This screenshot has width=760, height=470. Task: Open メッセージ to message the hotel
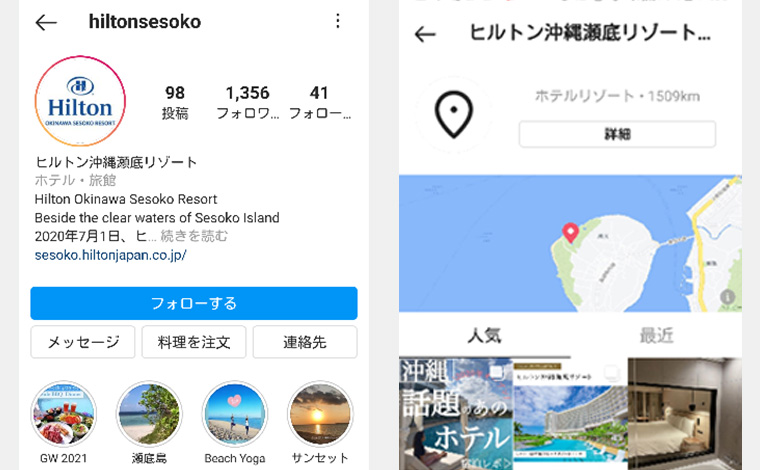(83, 342)
